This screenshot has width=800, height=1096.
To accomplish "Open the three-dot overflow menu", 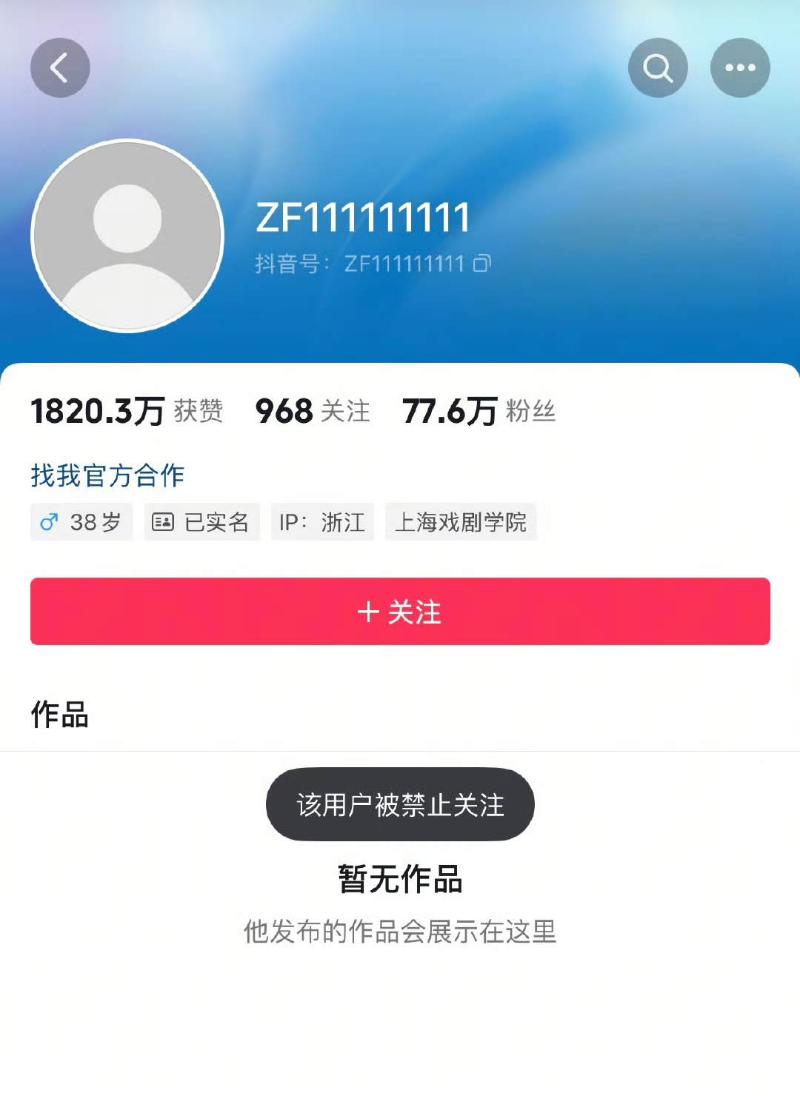I will tap(740, 68).
